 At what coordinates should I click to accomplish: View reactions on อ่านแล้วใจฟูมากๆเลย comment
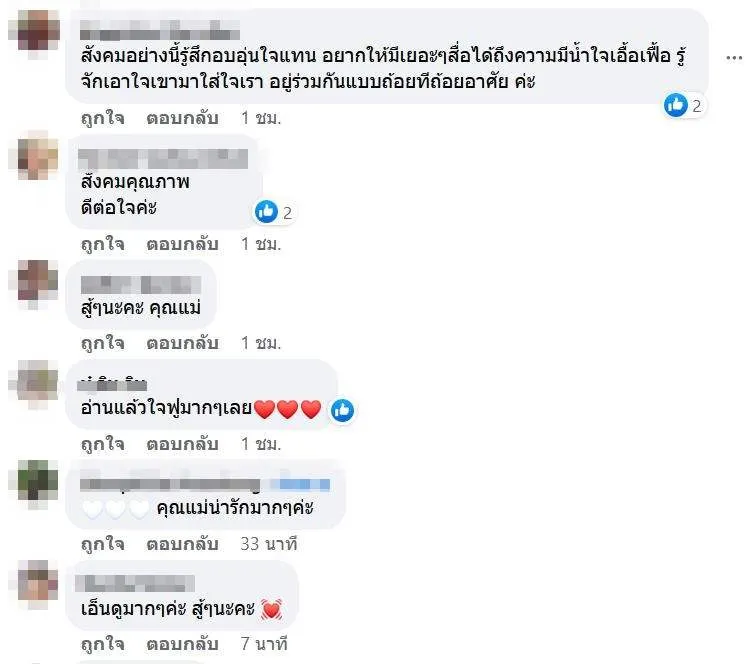click(x=342, y=409)
